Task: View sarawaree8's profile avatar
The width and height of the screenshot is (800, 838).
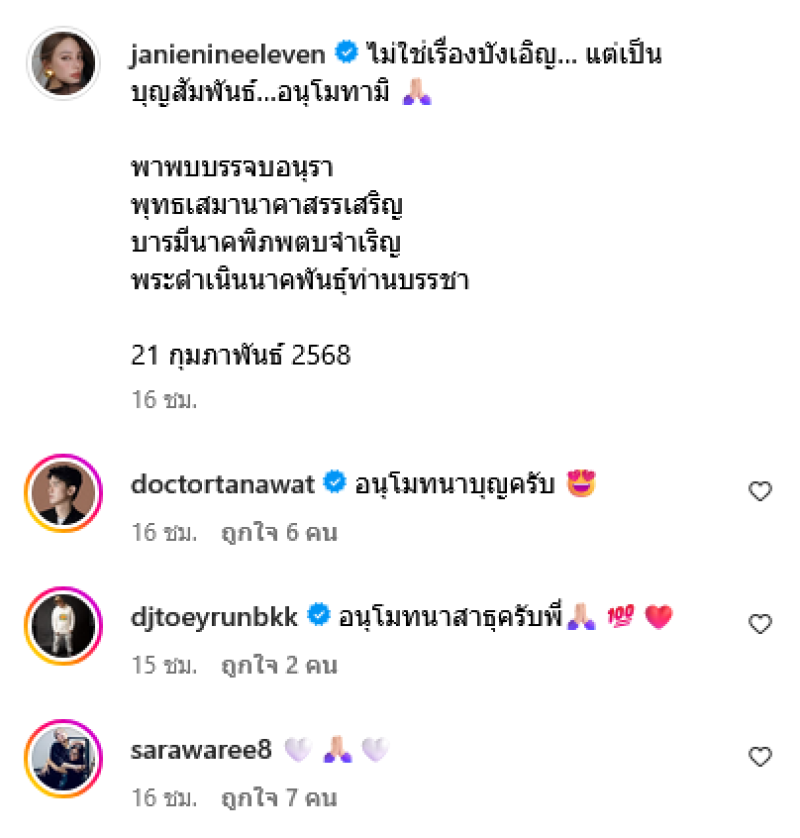Action: point(62,756)
